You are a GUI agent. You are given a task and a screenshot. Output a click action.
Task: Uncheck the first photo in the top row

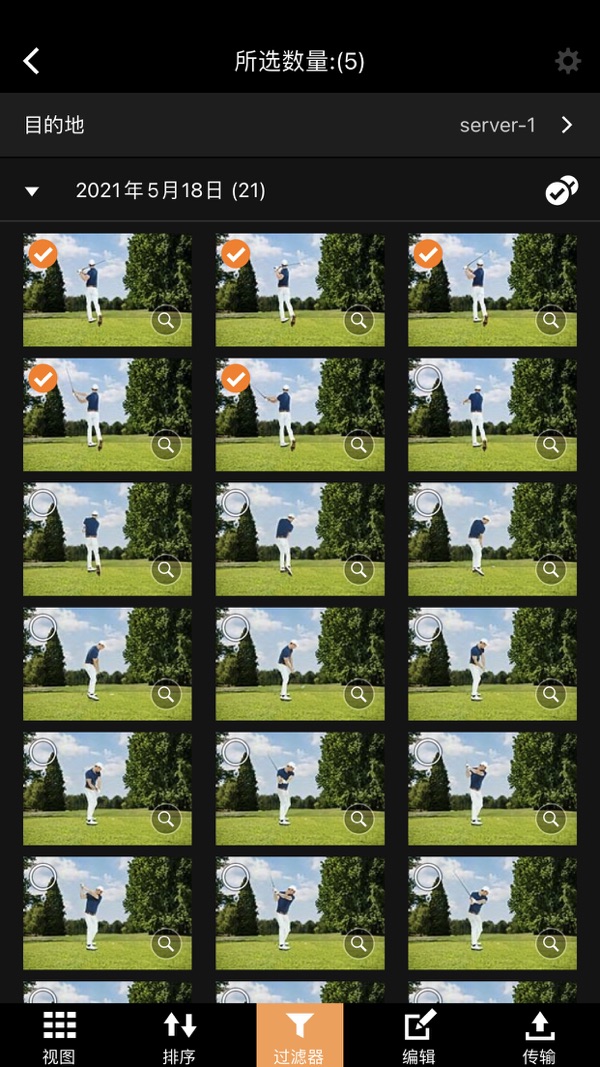point(43,255)
